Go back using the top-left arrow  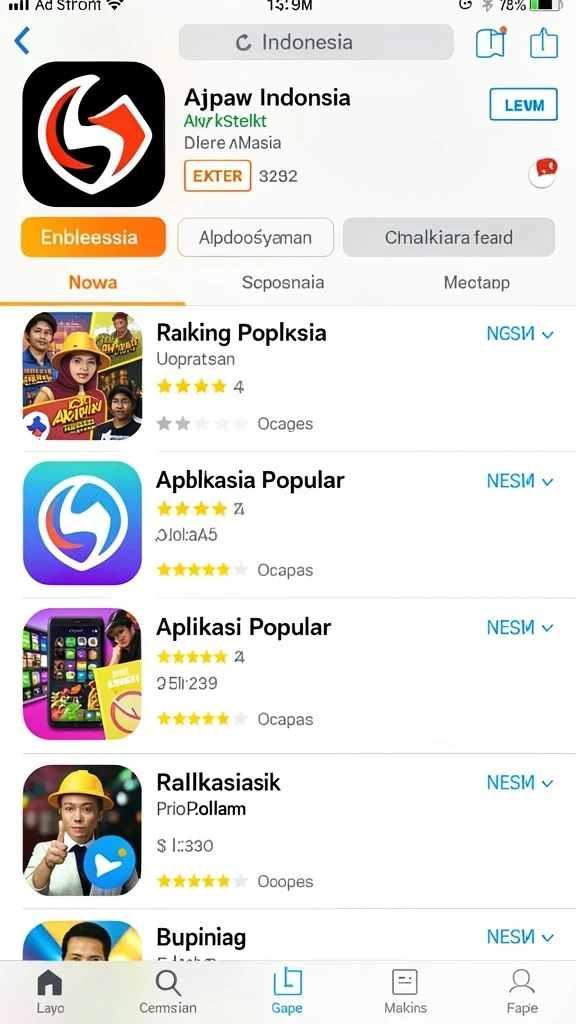click(22, 41)
